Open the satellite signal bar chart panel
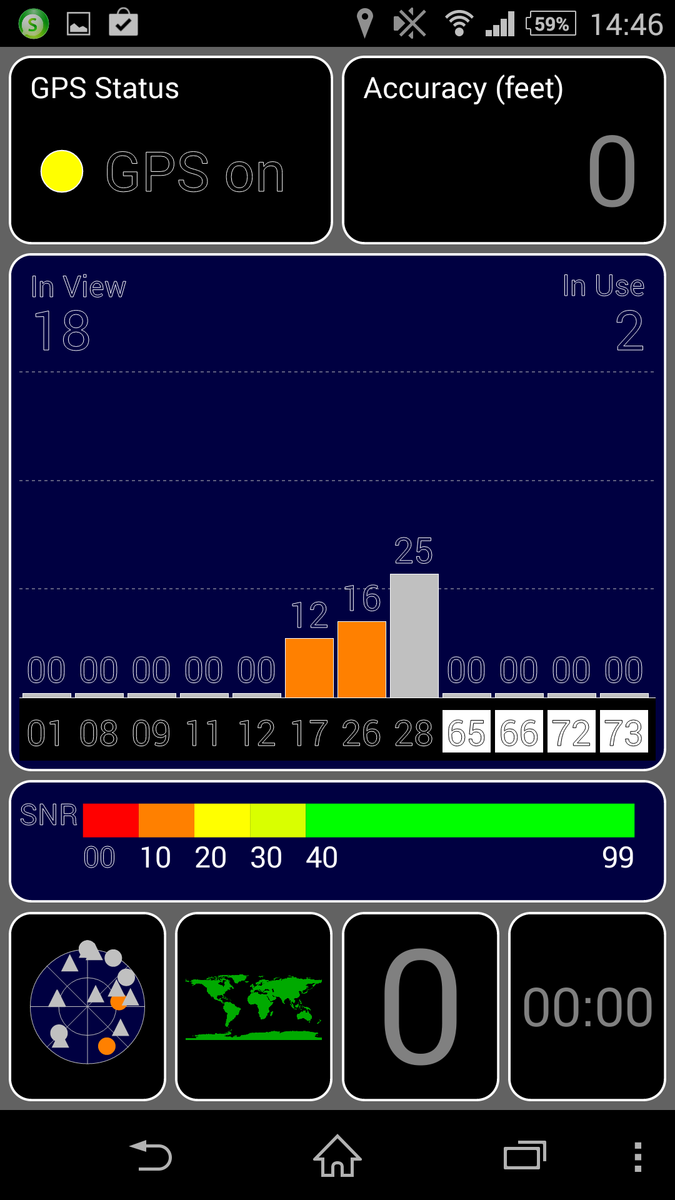Screen dimensions: 675x1200 (x=337, y=512)
